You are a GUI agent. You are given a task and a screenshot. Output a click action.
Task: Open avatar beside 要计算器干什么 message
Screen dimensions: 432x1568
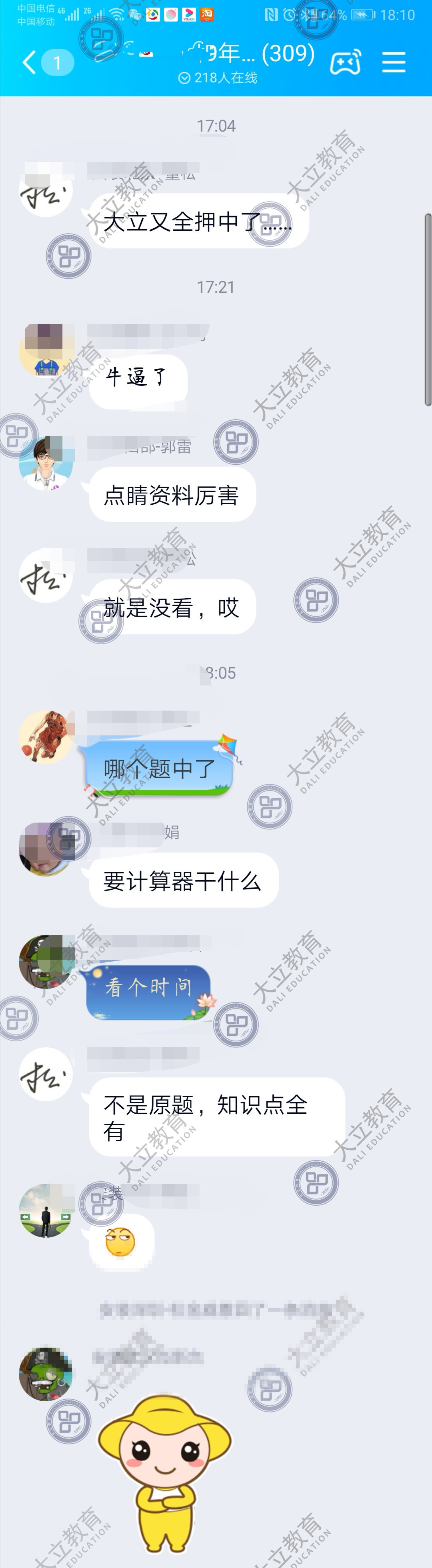46,849
